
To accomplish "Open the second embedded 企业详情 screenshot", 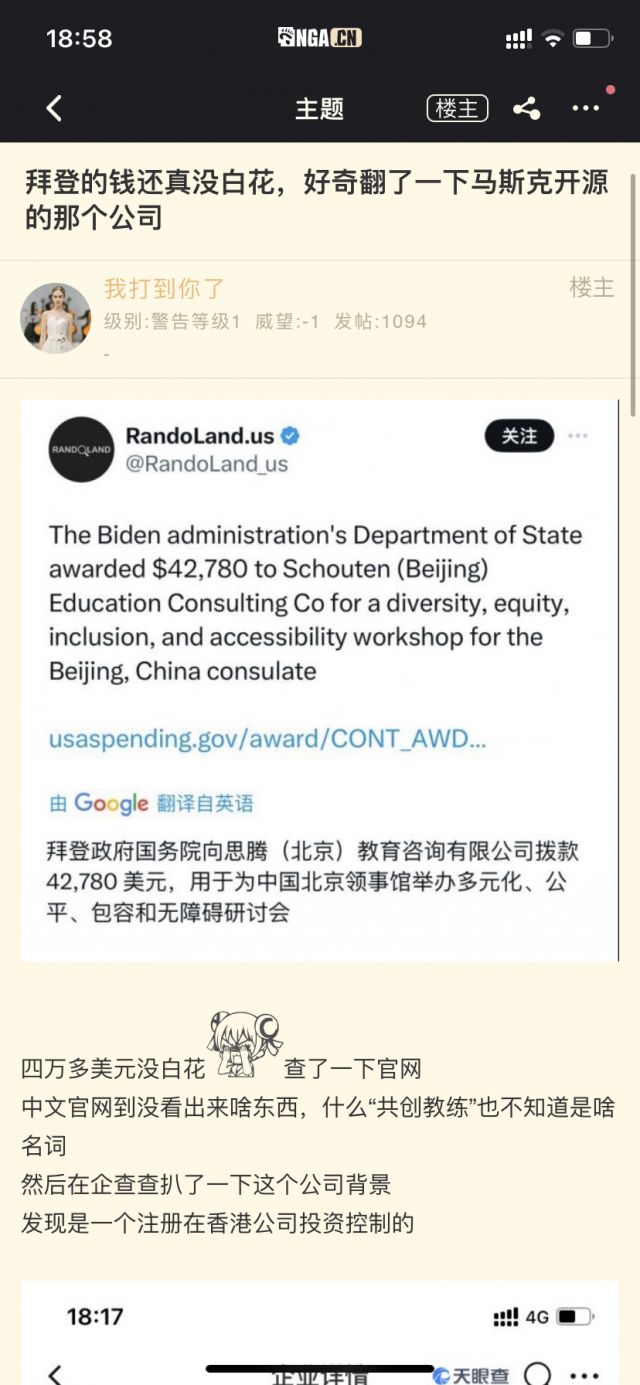I will (320, 1335).
